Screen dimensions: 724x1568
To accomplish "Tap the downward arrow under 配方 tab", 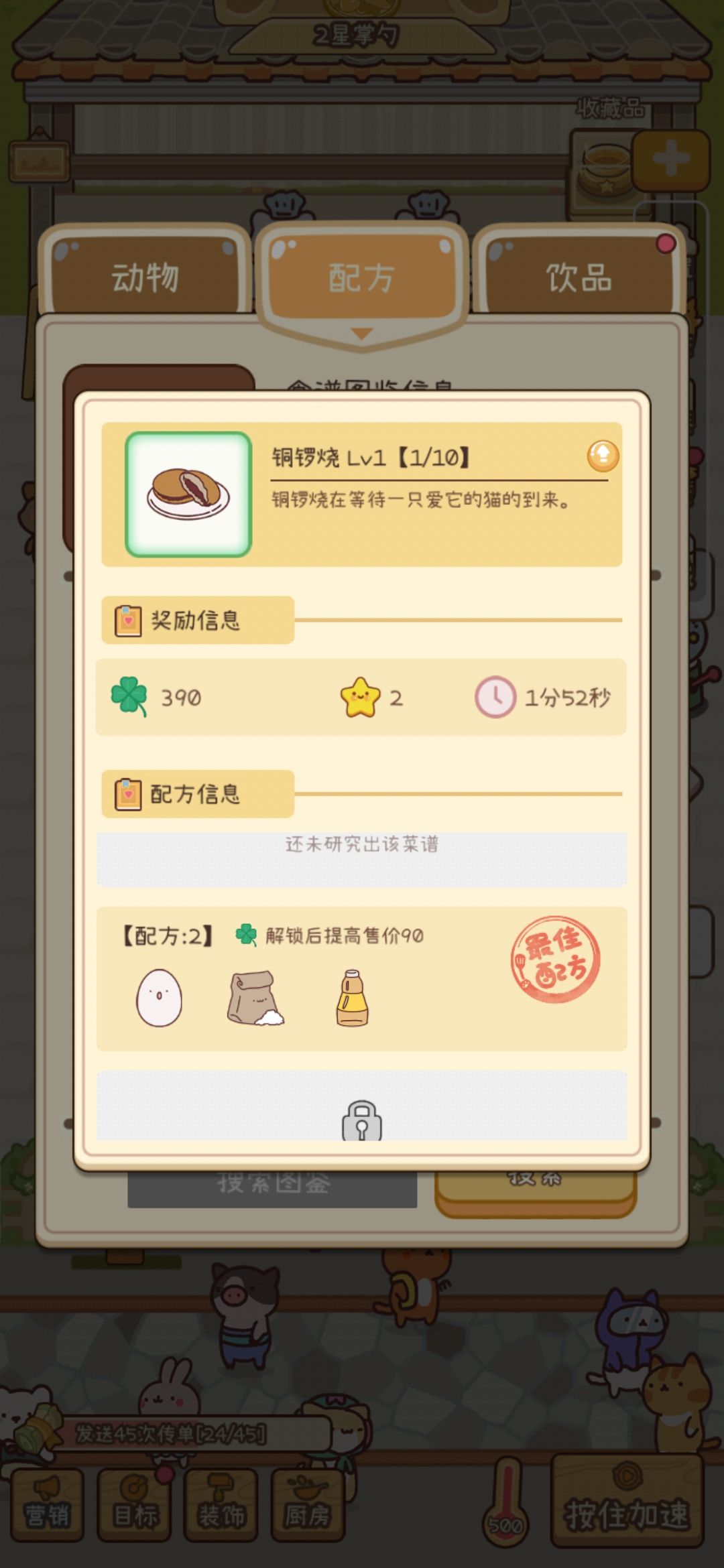I will pyautogui.click(x=362, y=333).
